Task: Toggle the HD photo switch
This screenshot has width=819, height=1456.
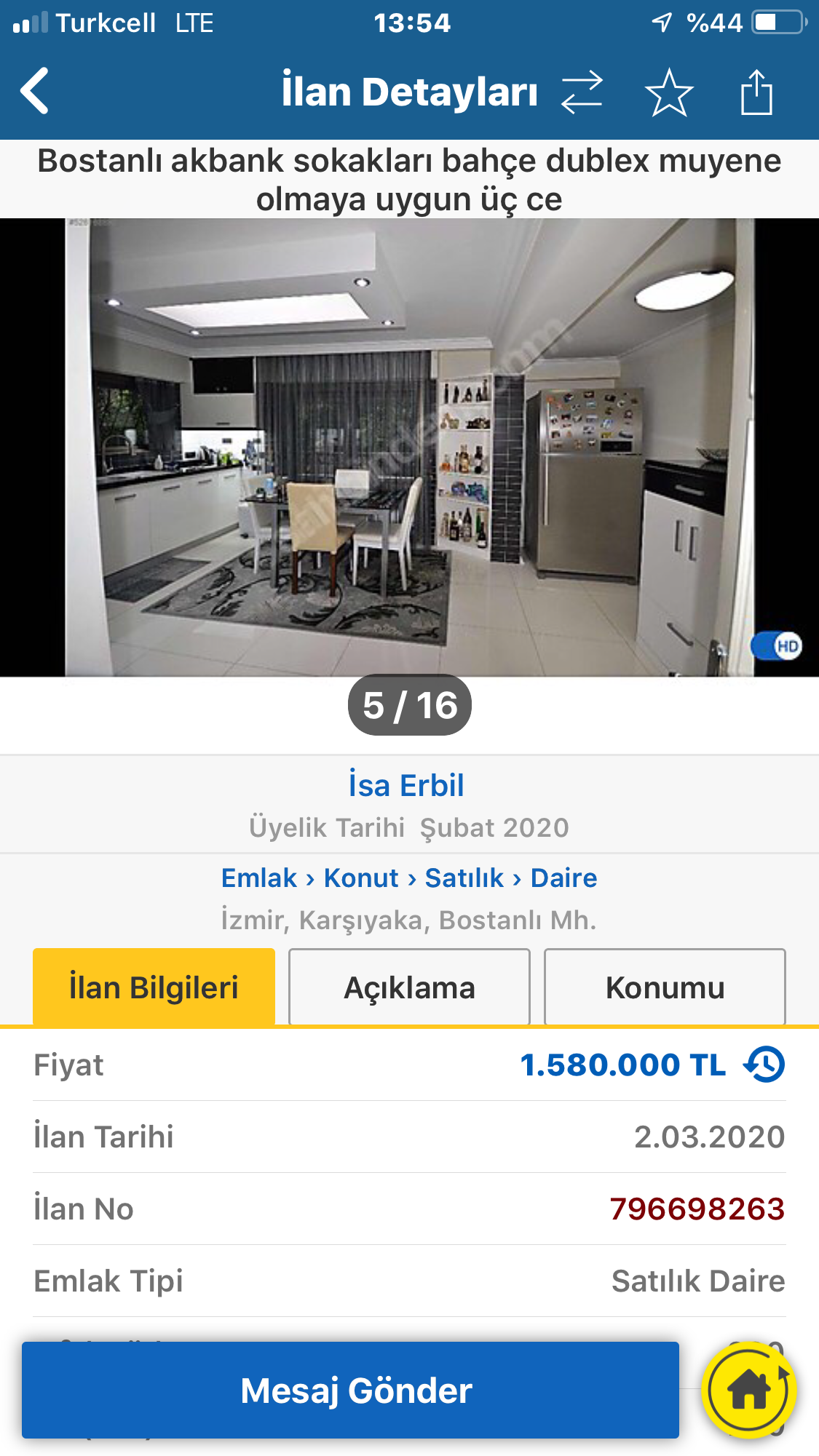Action: (x=777, y=646)
